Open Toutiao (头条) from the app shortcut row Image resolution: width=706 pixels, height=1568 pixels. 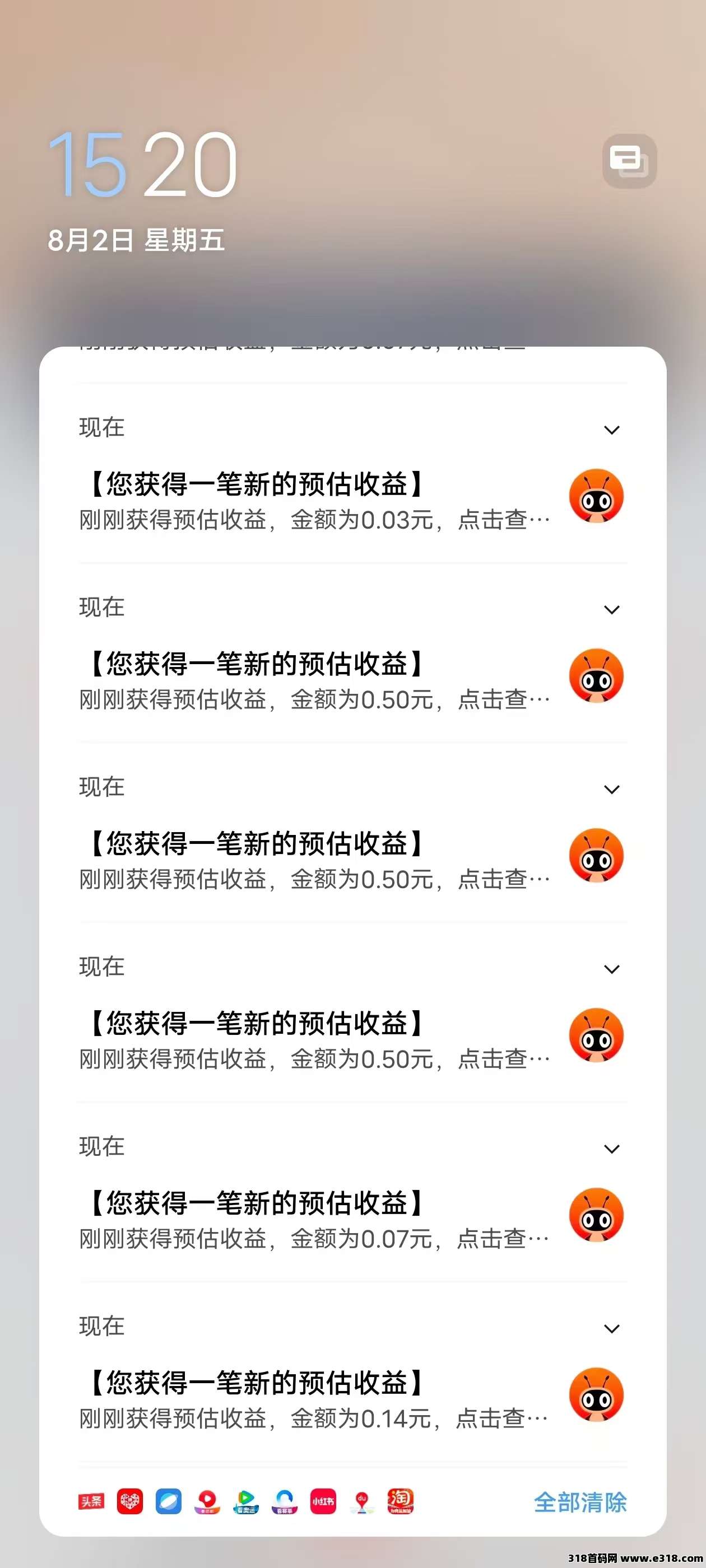tap(91, 1500)
